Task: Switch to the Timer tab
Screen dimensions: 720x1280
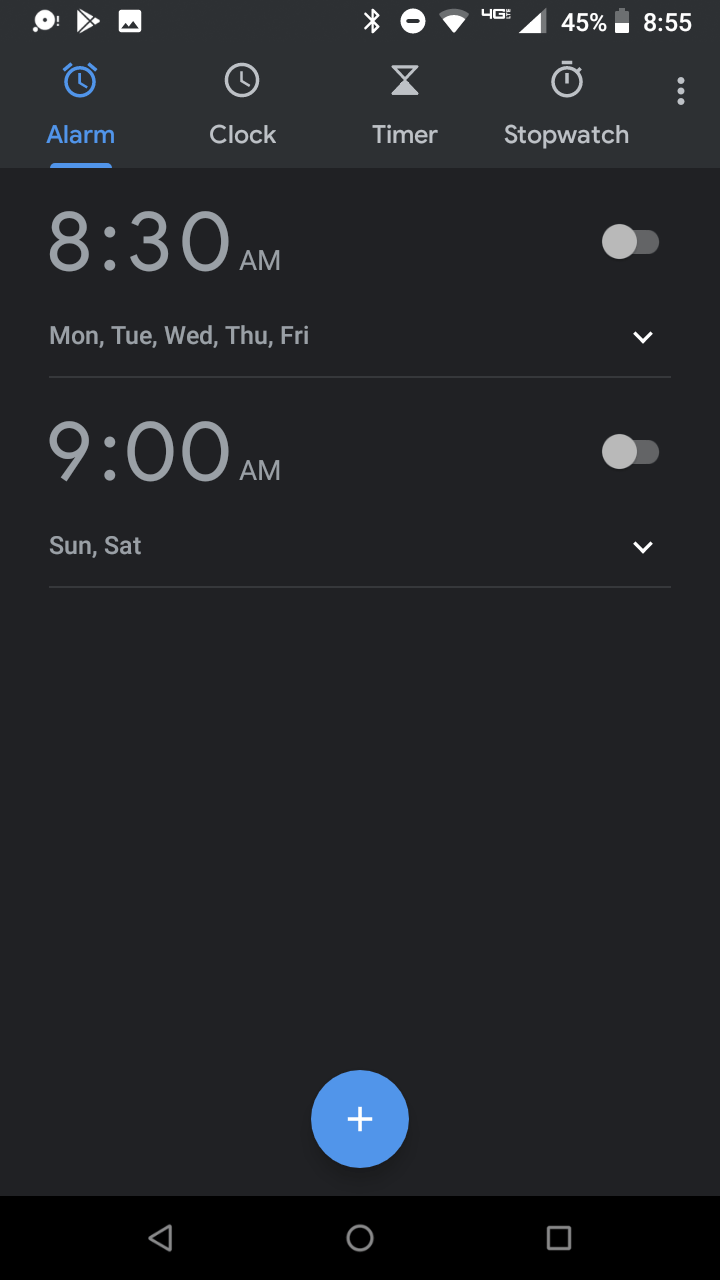Action: [404, 104]
